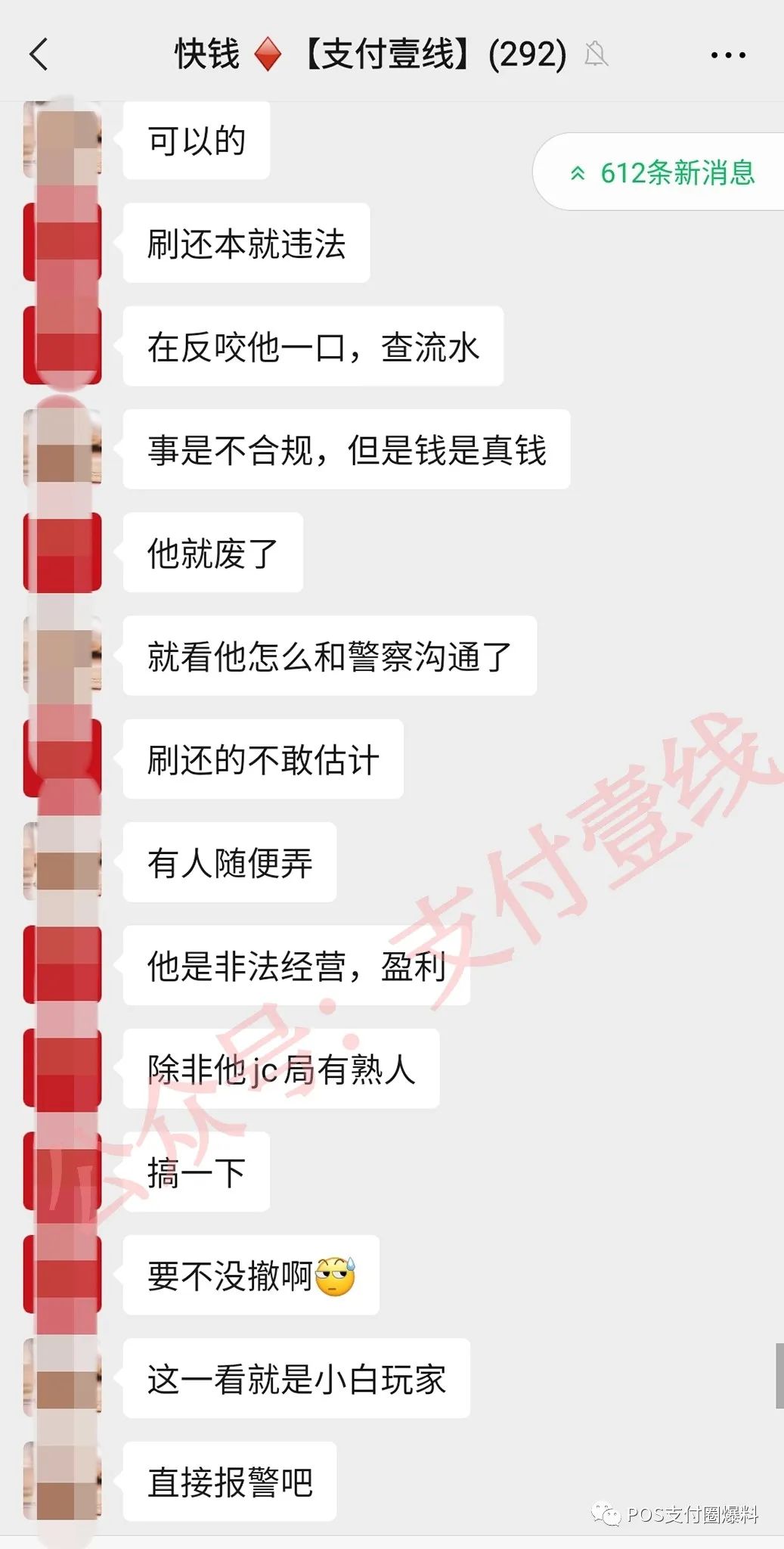Go back to the chat list
The height and width of the screenshot is (1549, 784).
(x=39, y=54)
